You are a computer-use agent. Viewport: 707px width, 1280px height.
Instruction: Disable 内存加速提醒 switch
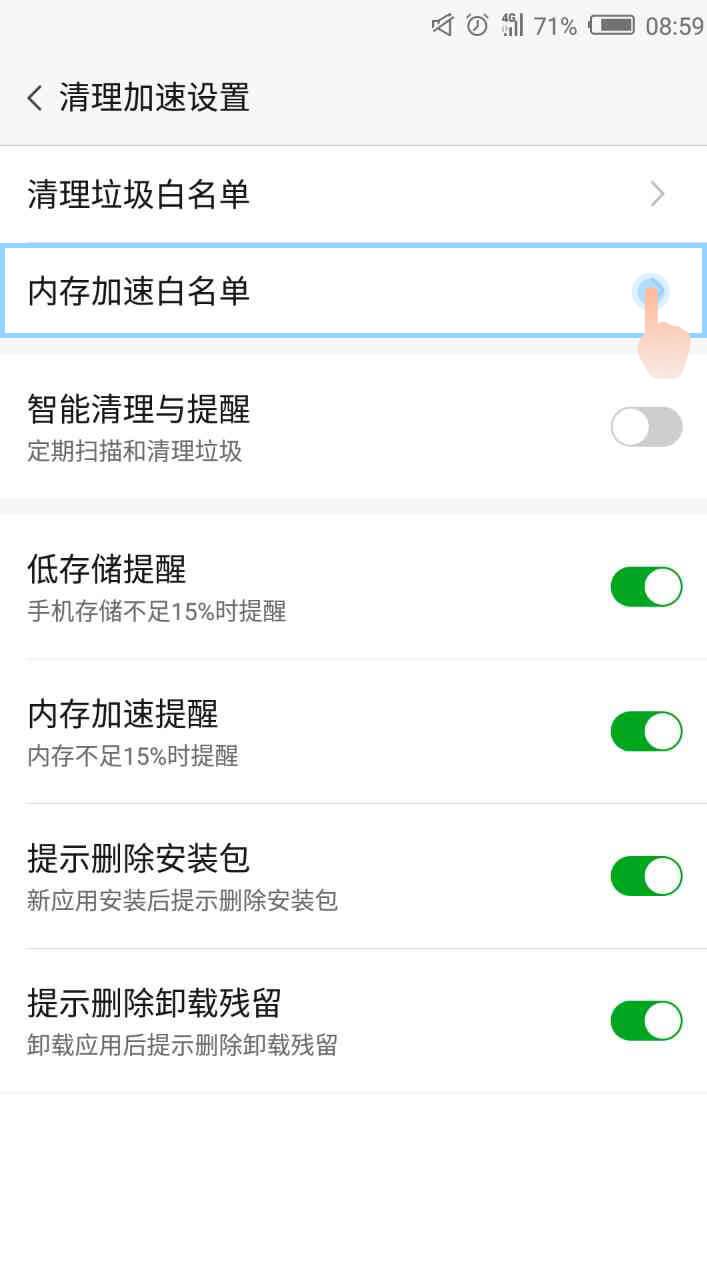tap(646, 731)
